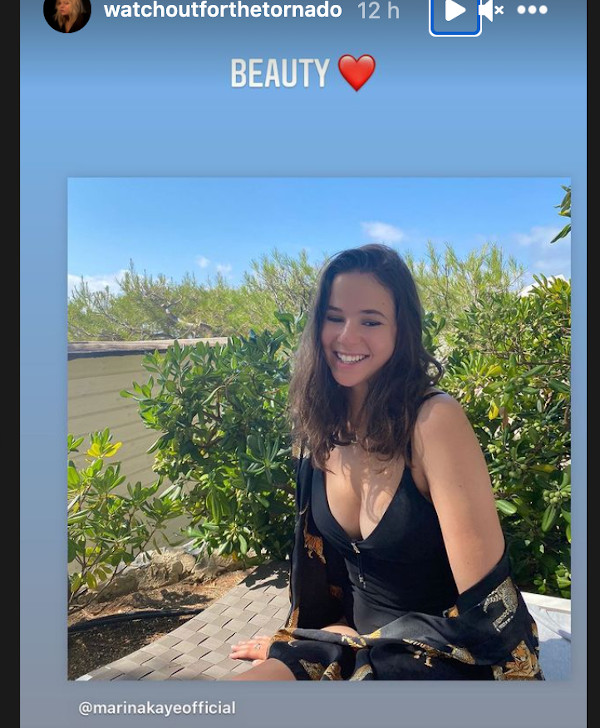Toggle the story sound mute icon
Viewport: 600px width, 728px height.
[491, 11]
